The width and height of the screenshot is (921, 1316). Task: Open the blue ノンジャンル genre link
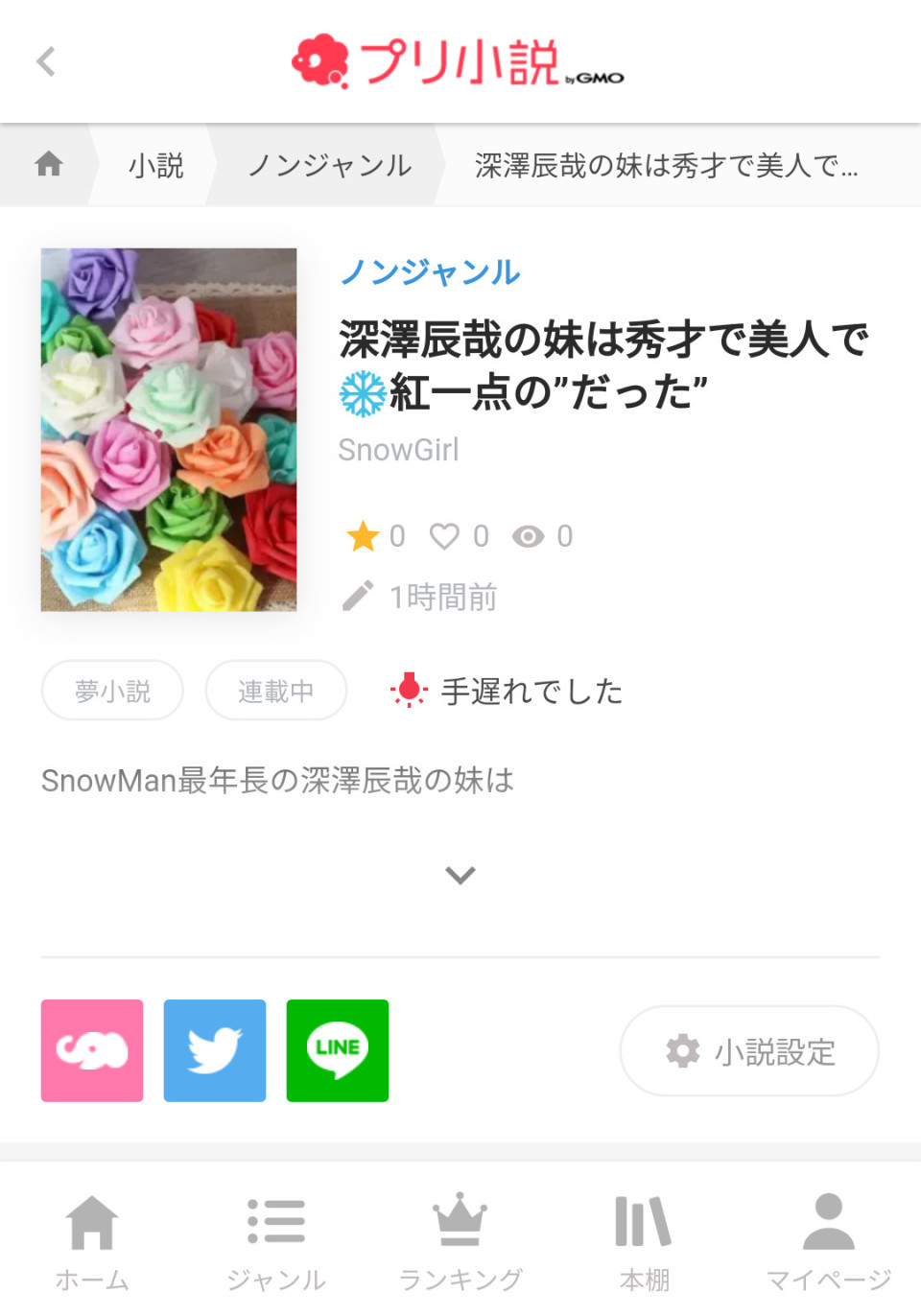click(x=430, y=272)
